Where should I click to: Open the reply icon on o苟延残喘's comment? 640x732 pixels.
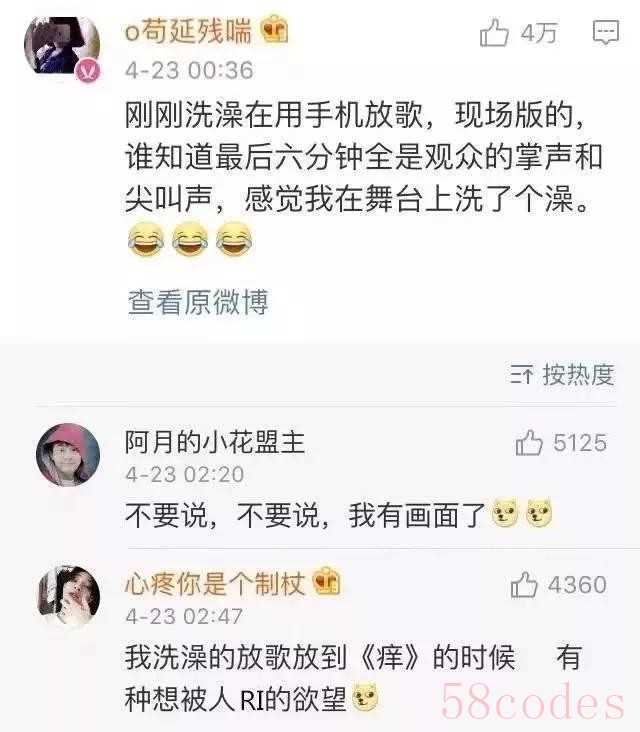pyautogui.click(x=606, y=34)
